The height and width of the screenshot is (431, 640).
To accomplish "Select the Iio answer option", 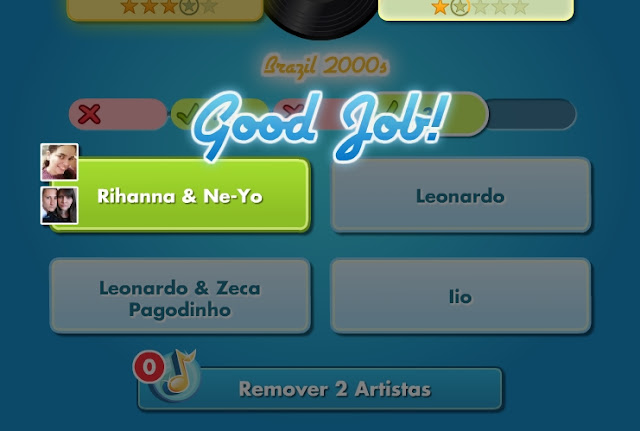I will click(460, 297).
